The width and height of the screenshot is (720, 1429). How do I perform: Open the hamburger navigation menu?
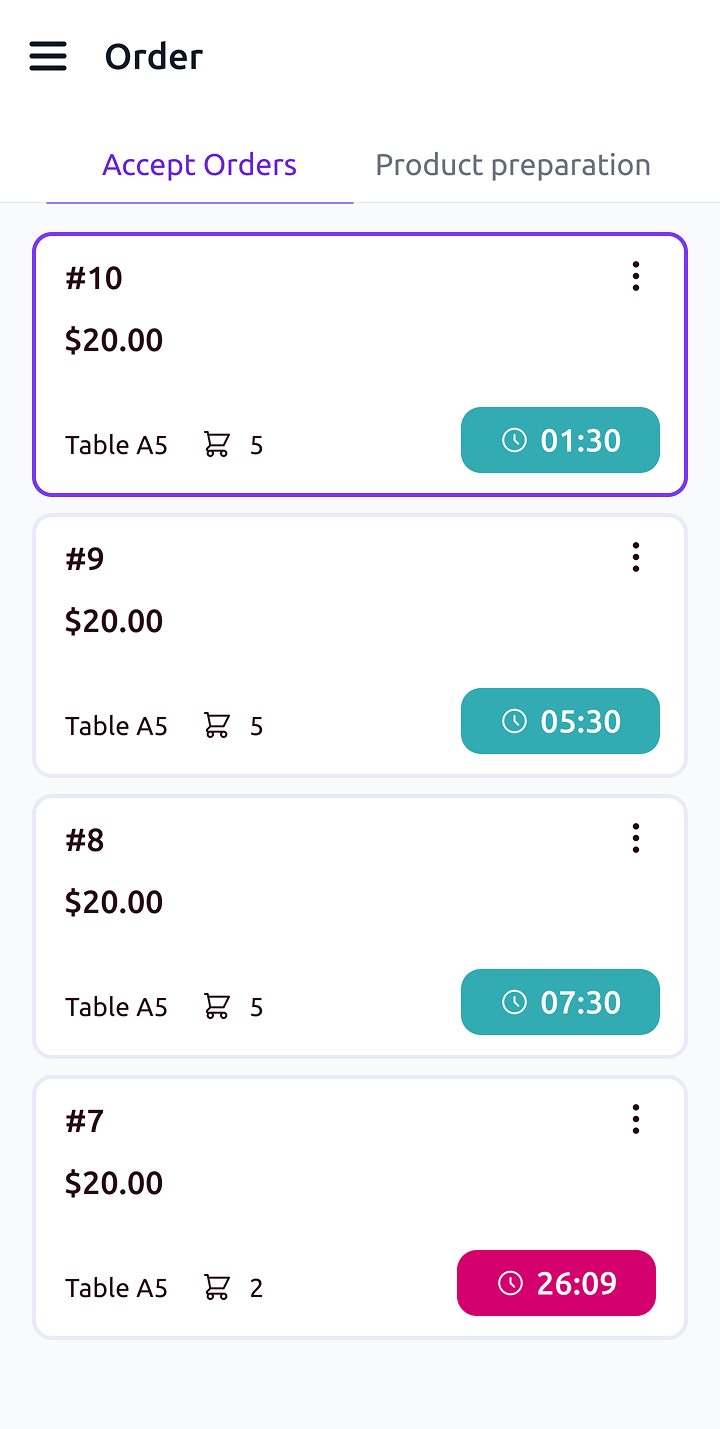tap(47, 56)
